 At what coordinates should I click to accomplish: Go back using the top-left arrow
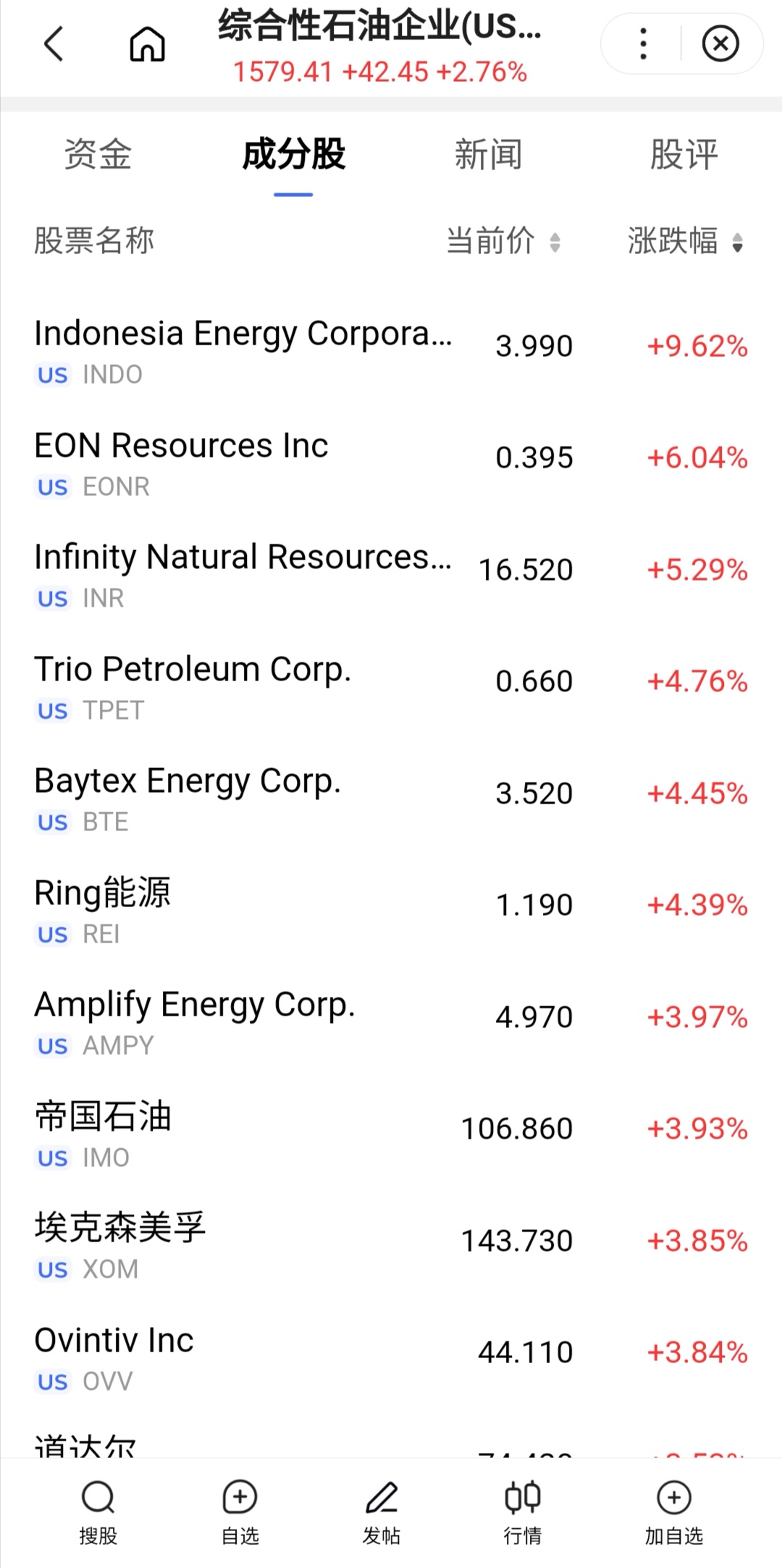tap(54, 44)
